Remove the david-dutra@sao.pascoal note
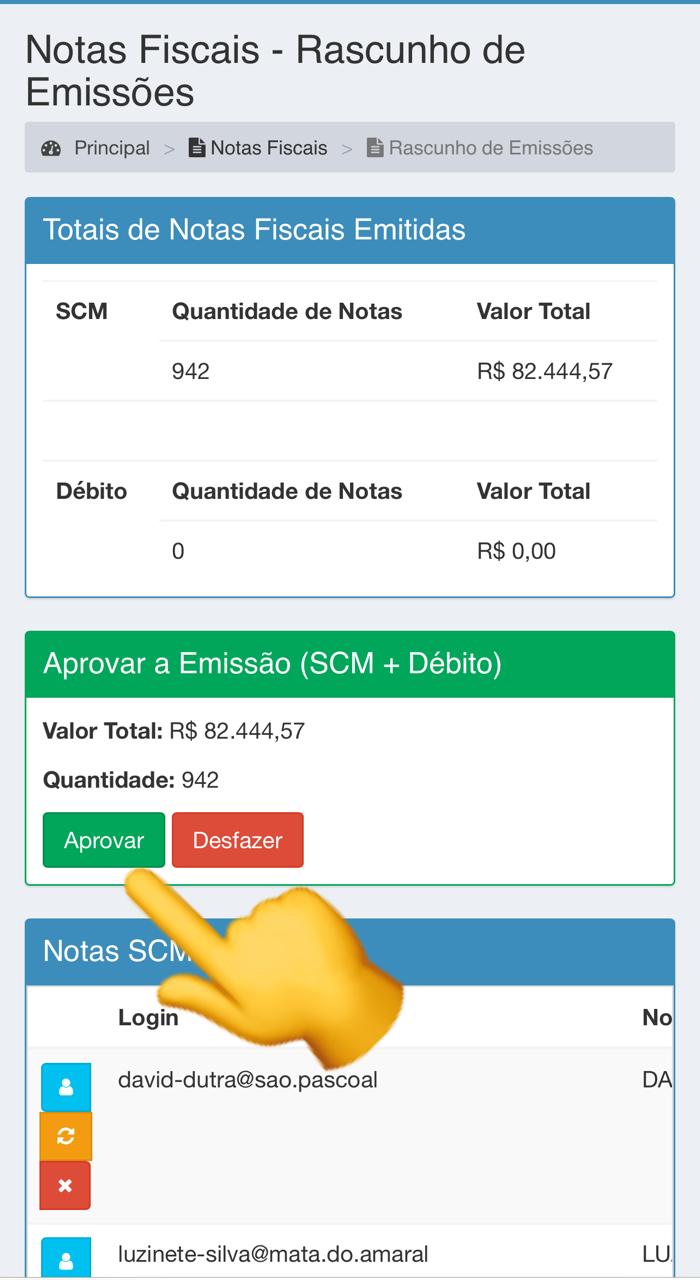Screen dimensions: 700x1280 [x=66, y=1185]
